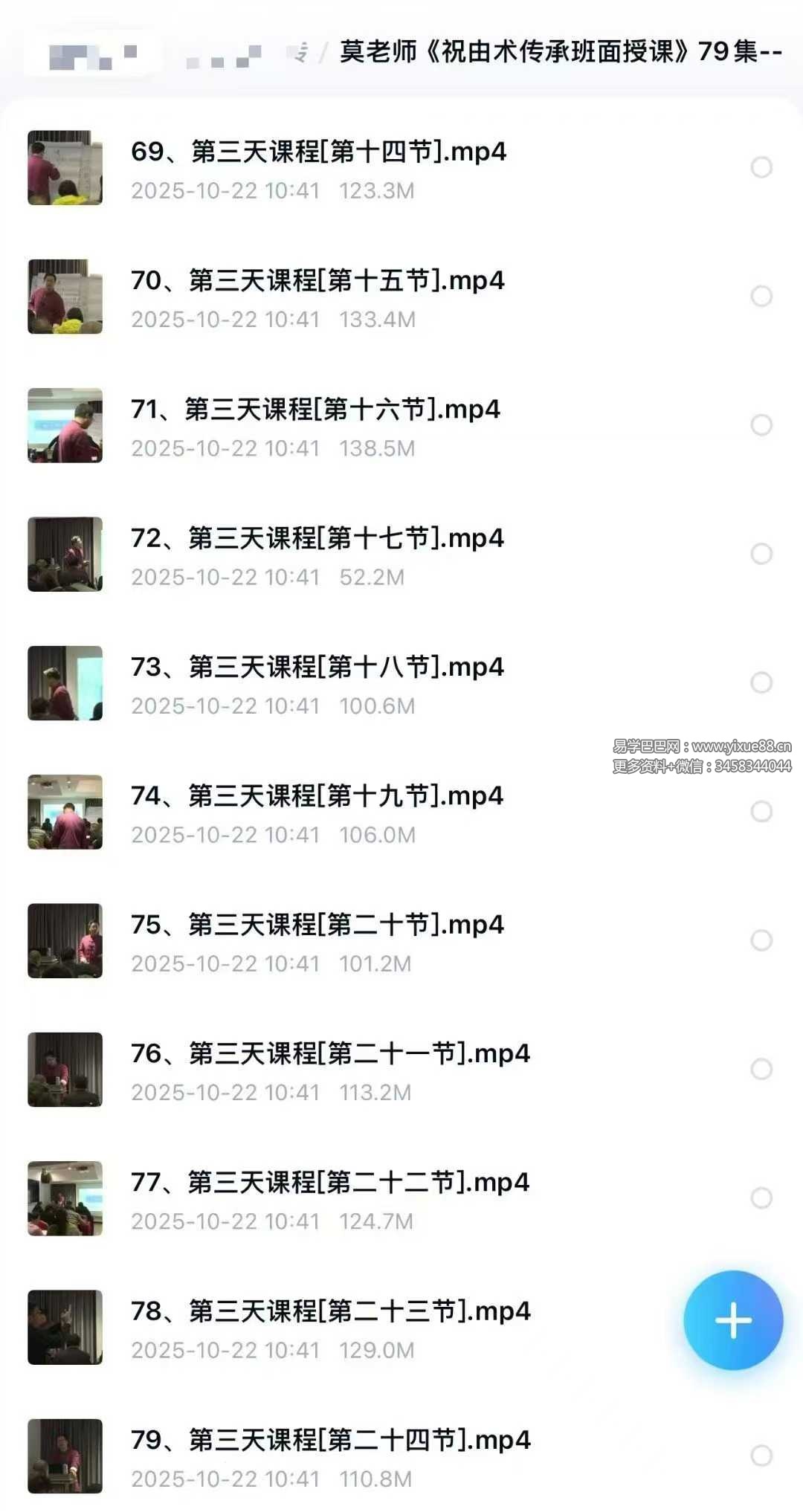Tick the circle next to 第二十节

click(761, 940)
